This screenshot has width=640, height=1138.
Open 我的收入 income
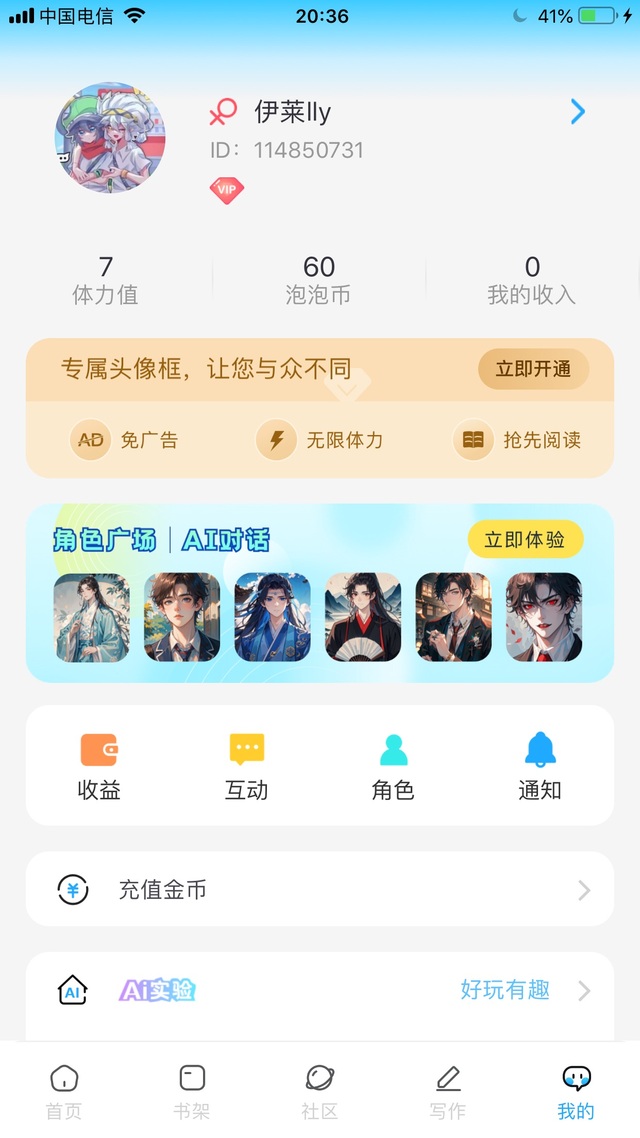tap(532, 280)
